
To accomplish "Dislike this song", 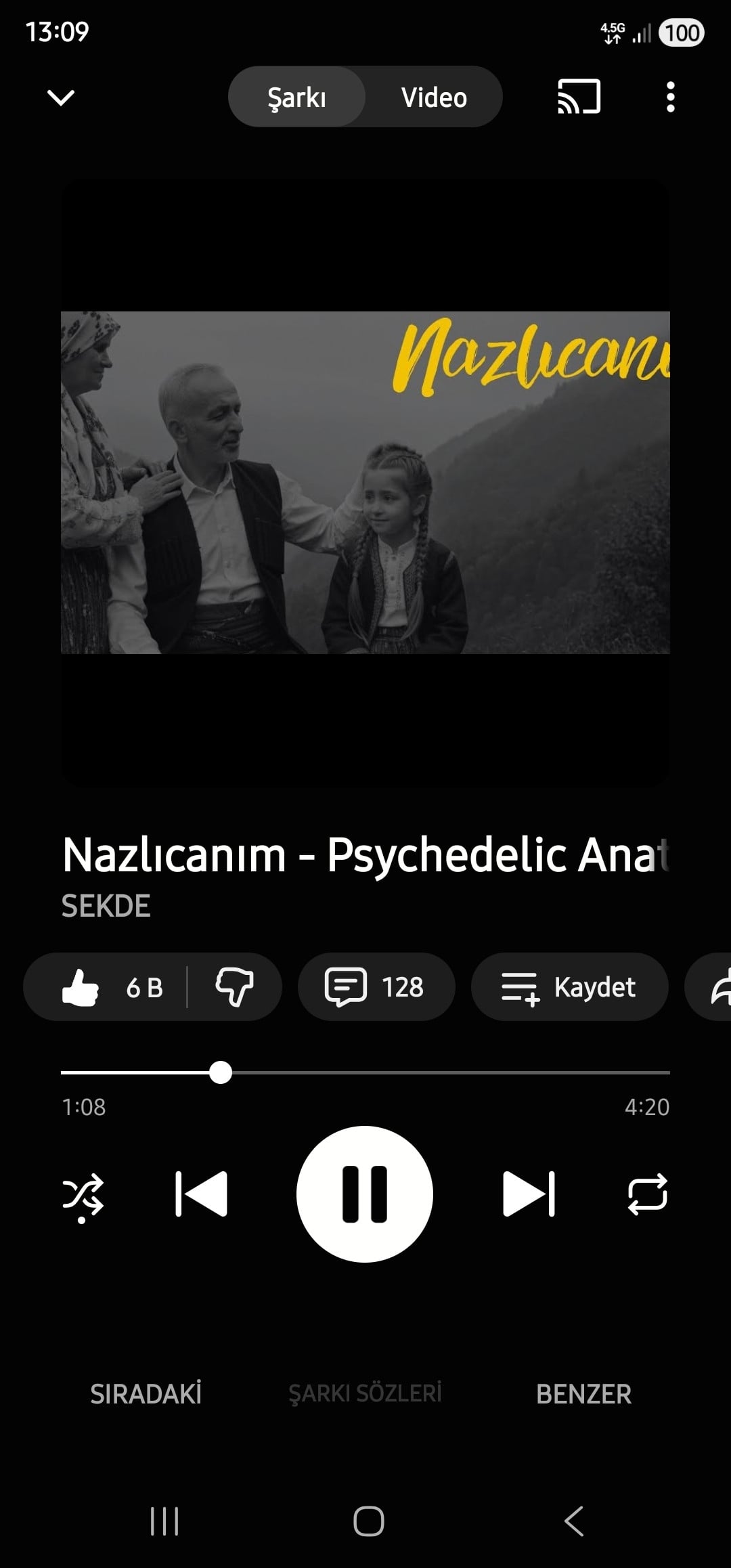I will [234, 988].
